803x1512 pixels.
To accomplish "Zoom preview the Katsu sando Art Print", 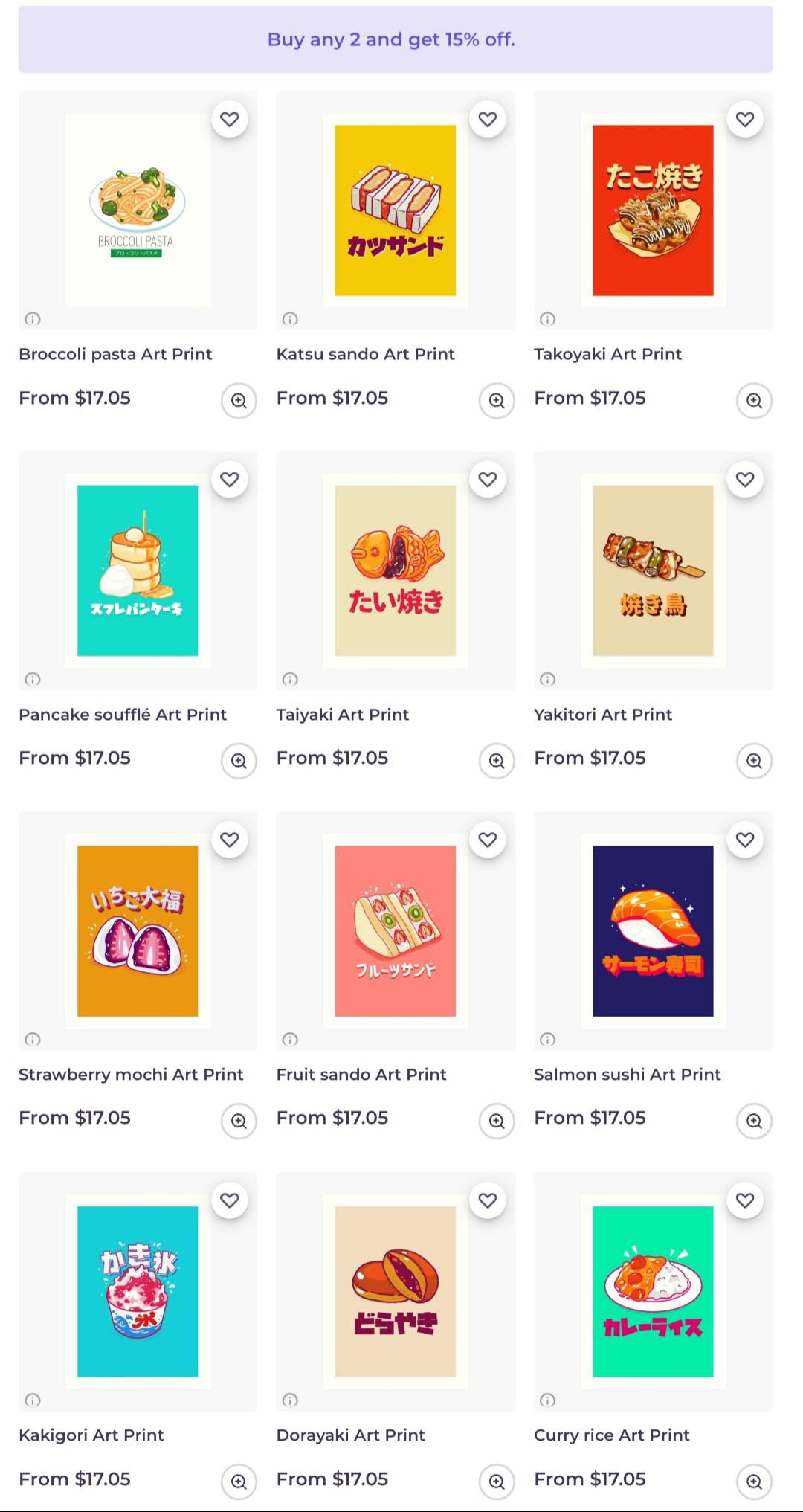I will (497, 401).
